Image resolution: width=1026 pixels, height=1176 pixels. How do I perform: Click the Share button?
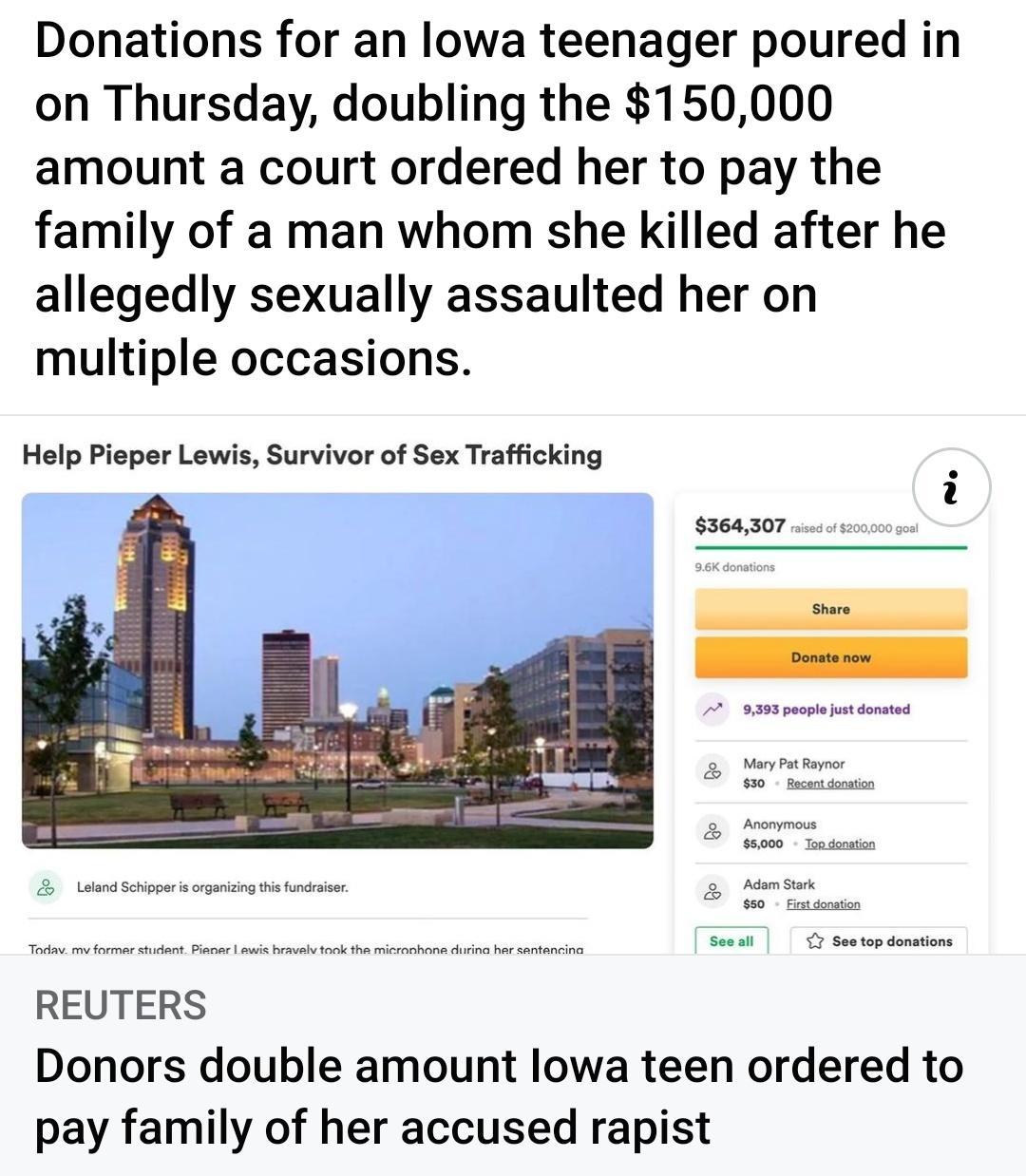pyautogui.click(x=830, y=609)
